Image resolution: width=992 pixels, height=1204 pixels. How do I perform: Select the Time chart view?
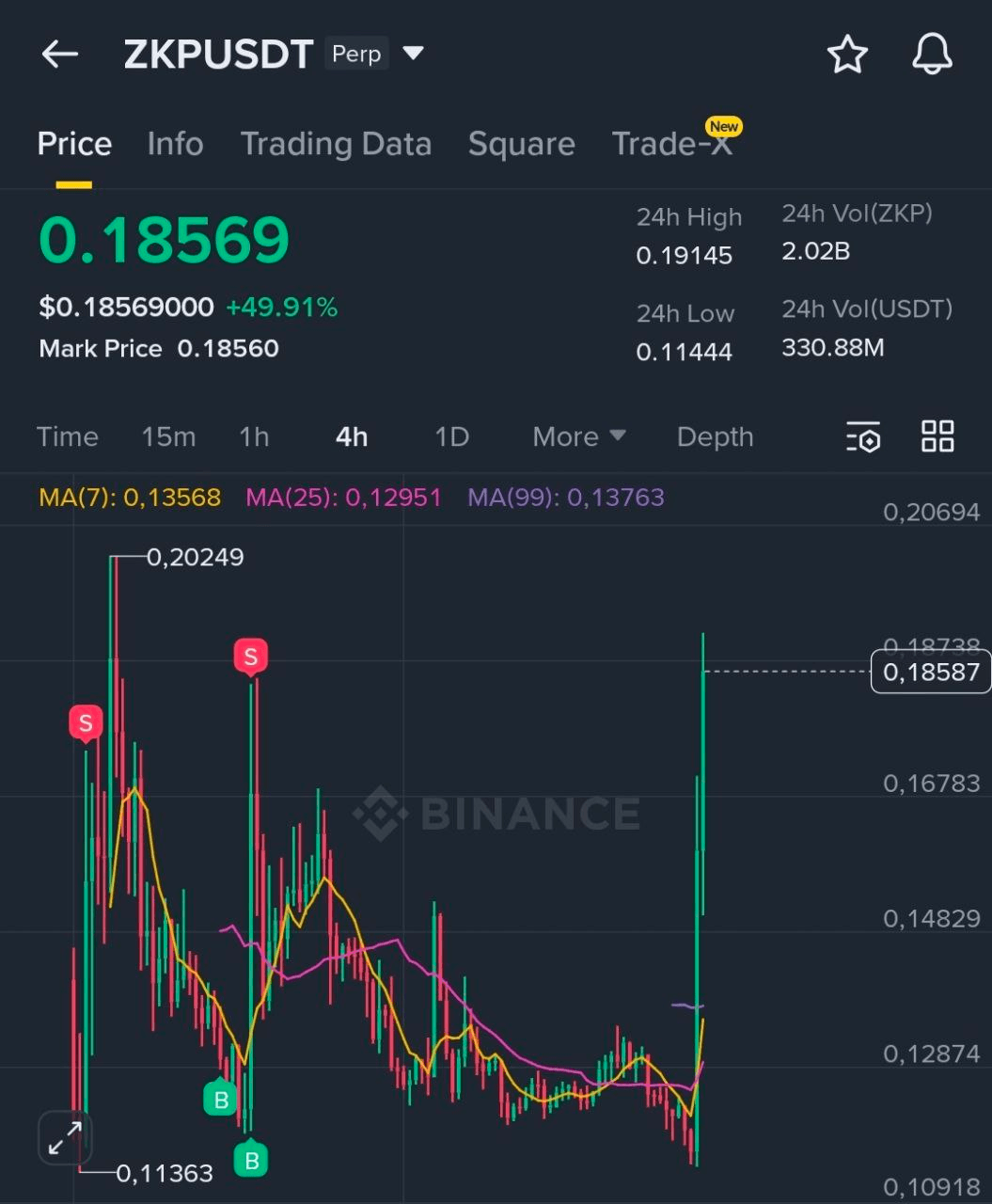(68, 436)
